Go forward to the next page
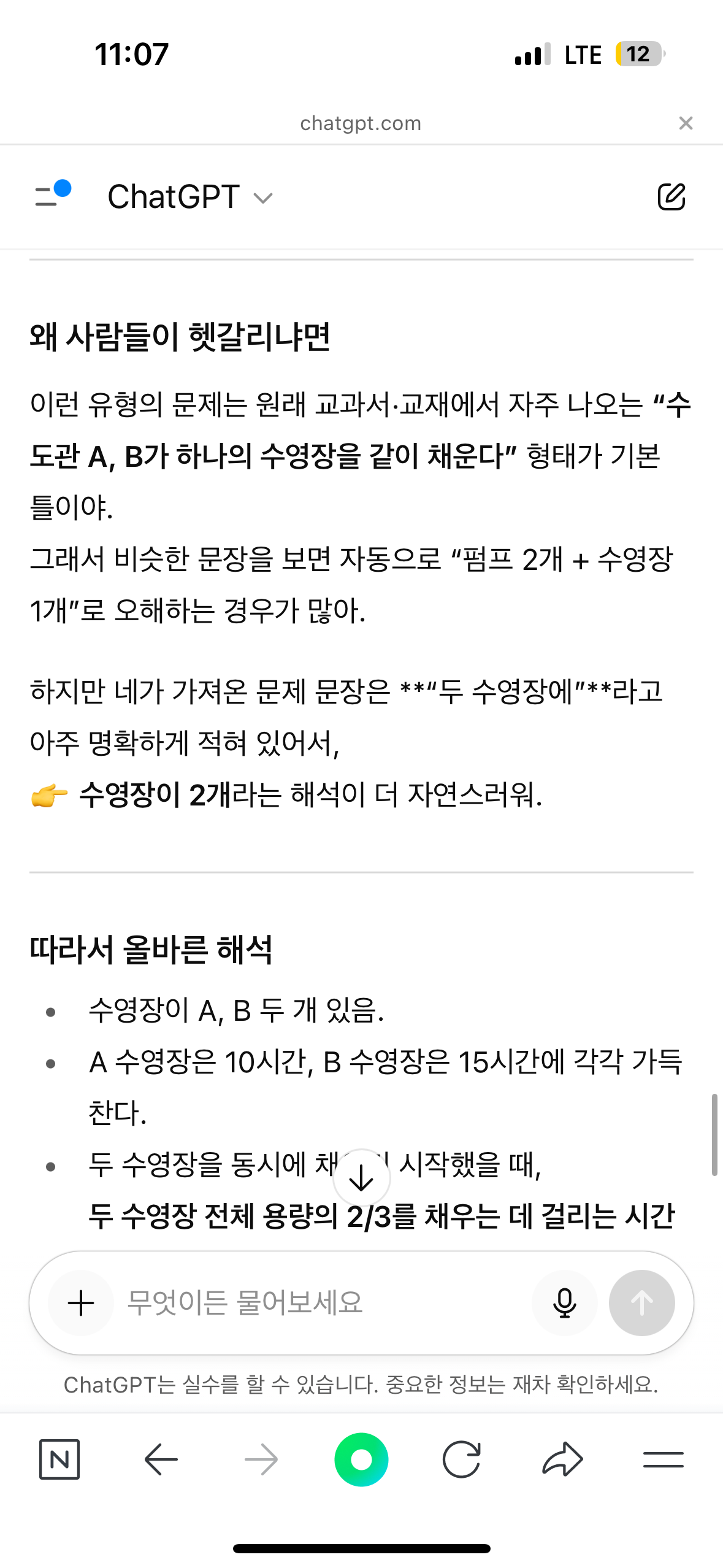The height and width of the screenshot is (1568, 723). [x=261, y=1459]
